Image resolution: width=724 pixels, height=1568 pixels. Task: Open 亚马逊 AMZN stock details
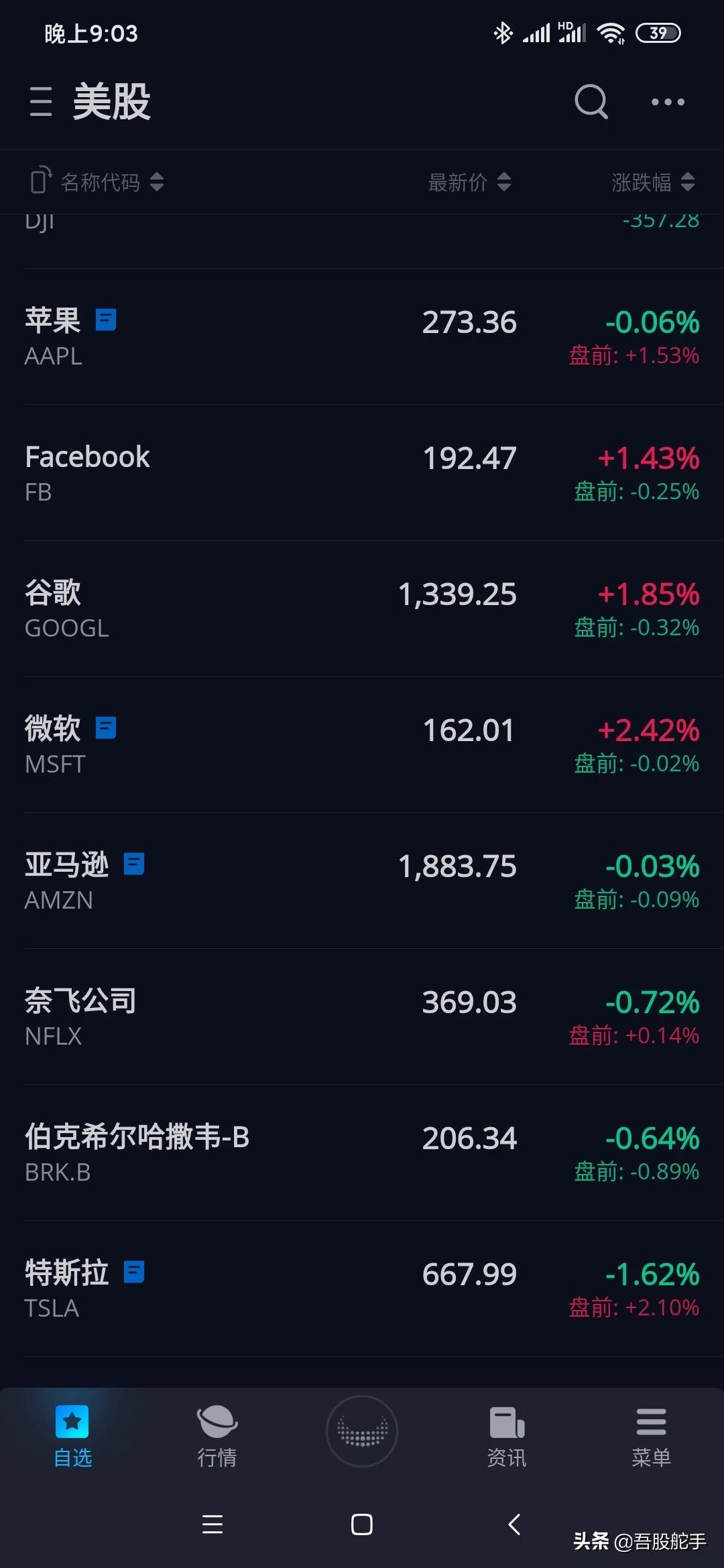[x=362, y=881]
